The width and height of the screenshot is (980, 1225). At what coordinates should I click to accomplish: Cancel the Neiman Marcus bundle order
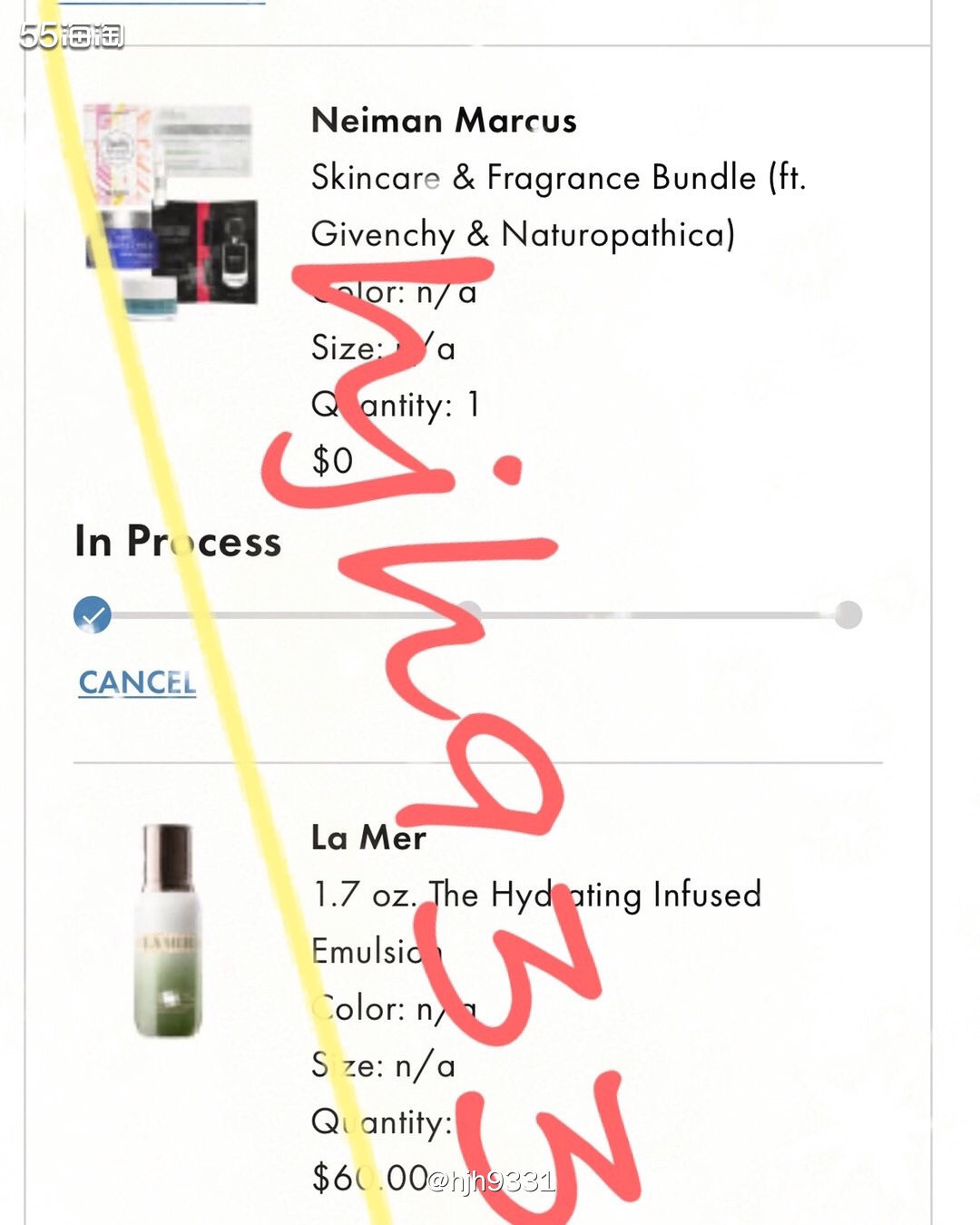point(137,682)
